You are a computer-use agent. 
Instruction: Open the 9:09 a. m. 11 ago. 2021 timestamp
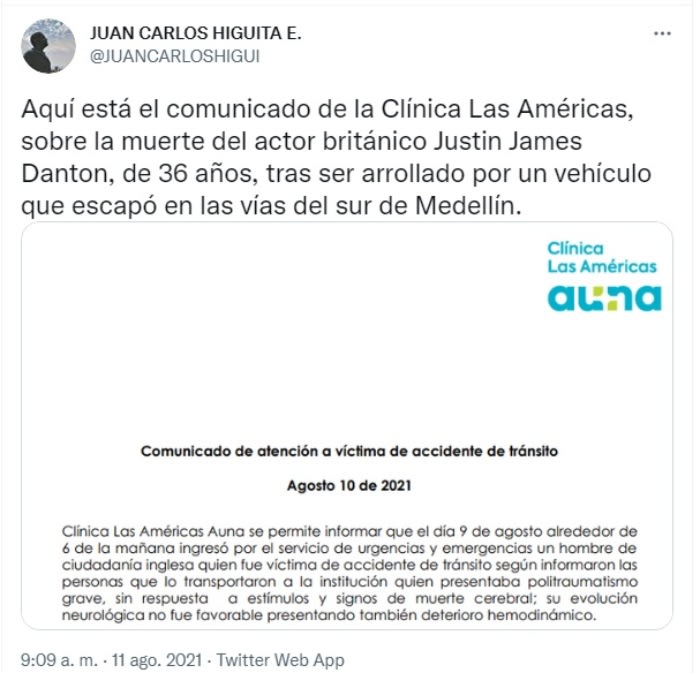[110, 660]
